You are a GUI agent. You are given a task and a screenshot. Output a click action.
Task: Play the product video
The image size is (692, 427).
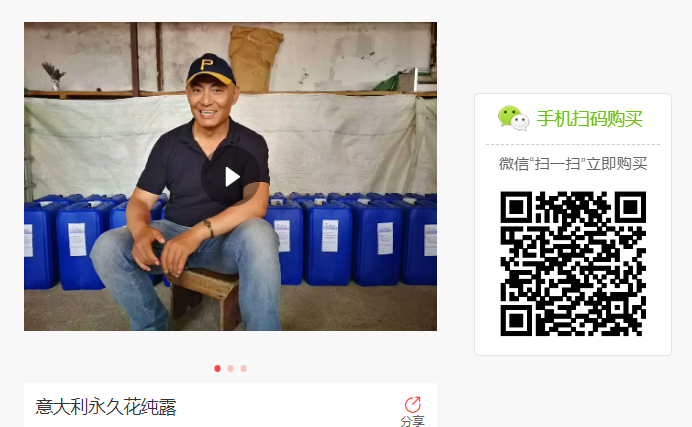coord(231,177)
